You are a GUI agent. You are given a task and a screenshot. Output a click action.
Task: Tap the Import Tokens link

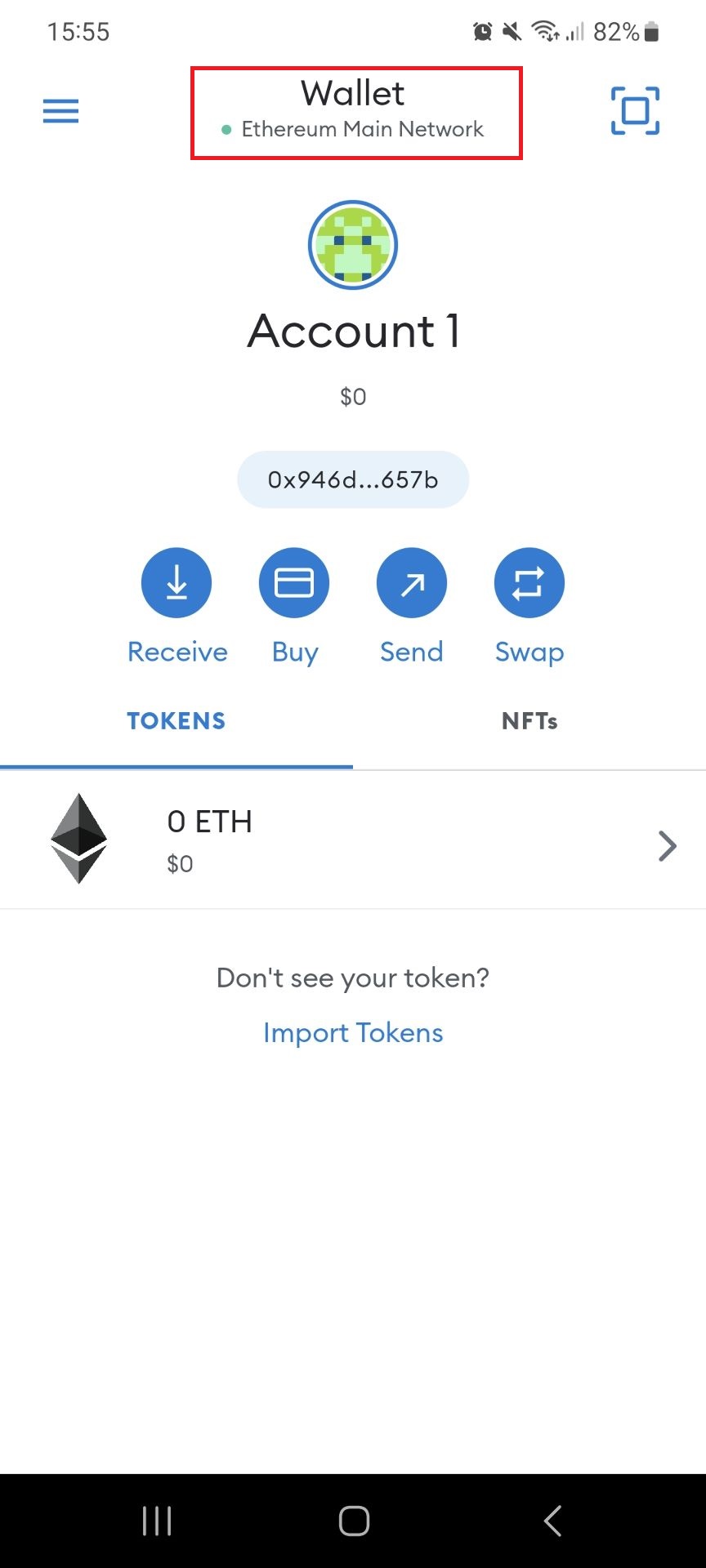tap(353, 1033)
